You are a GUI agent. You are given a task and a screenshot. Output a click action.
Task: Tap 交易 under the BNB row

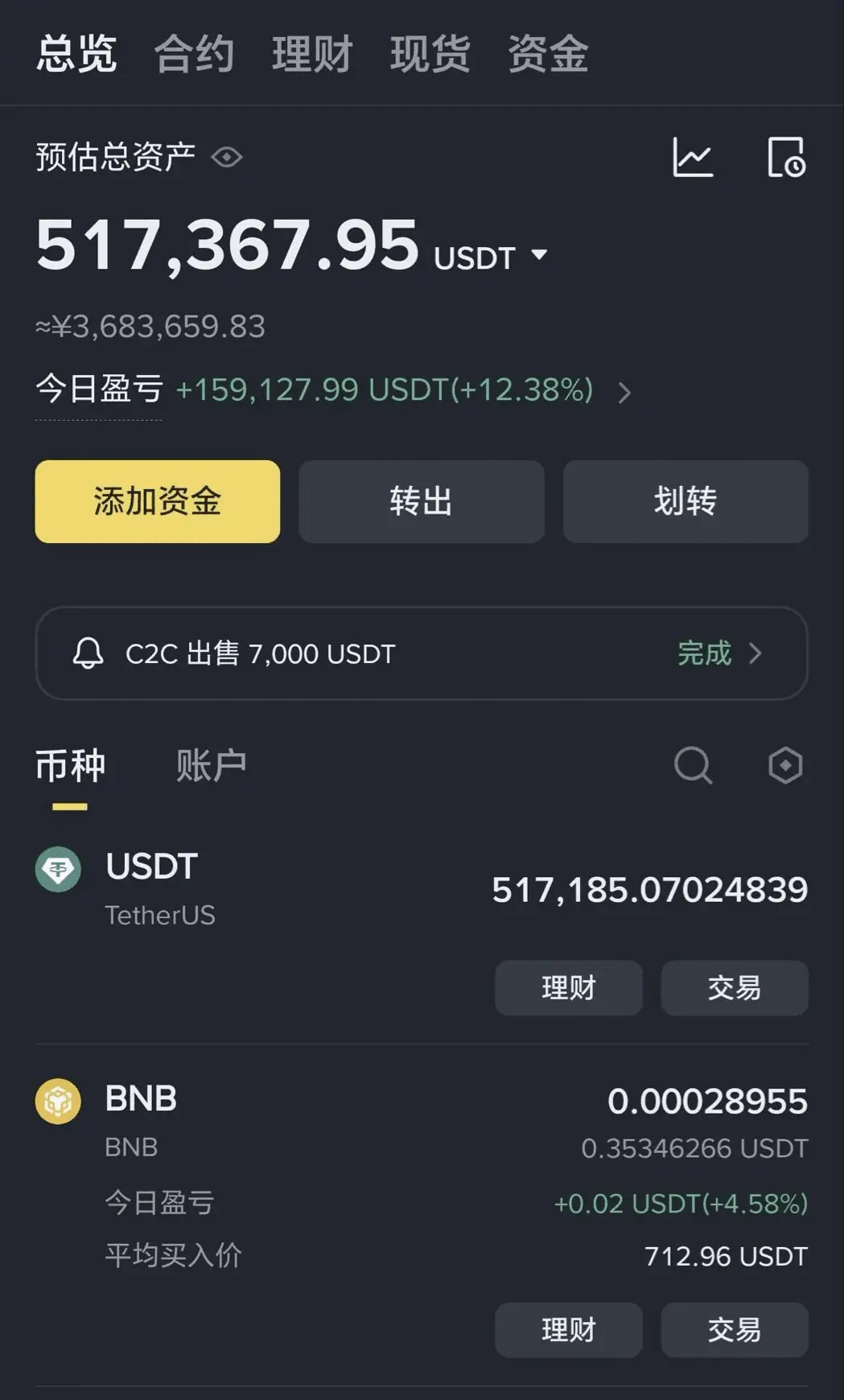(x=735, y=1330)
